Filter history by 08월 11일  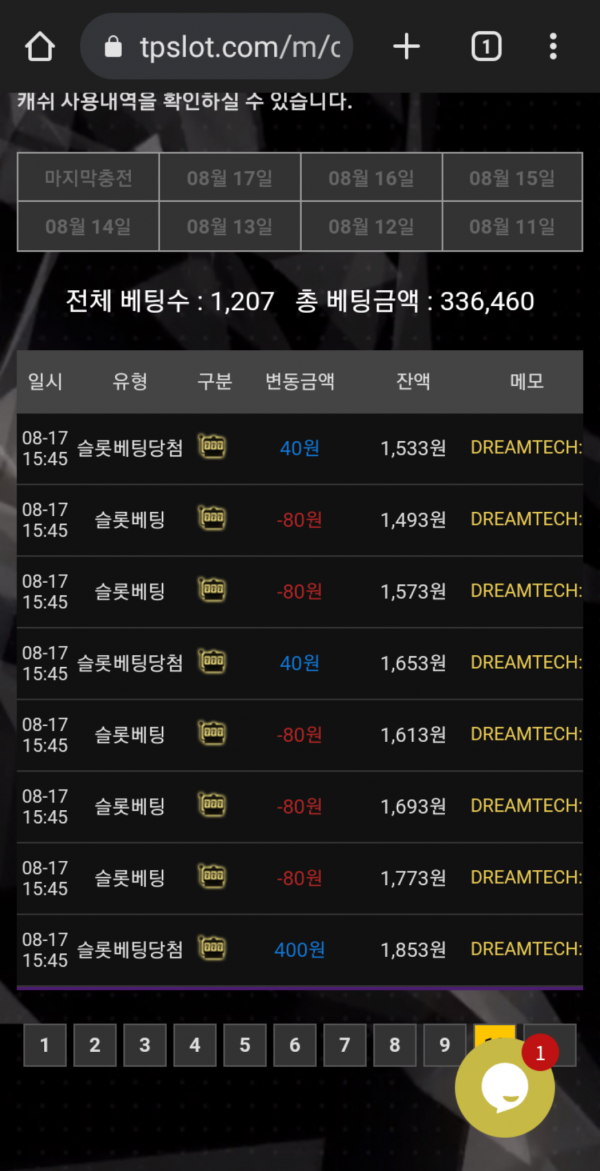coord(512,226)
